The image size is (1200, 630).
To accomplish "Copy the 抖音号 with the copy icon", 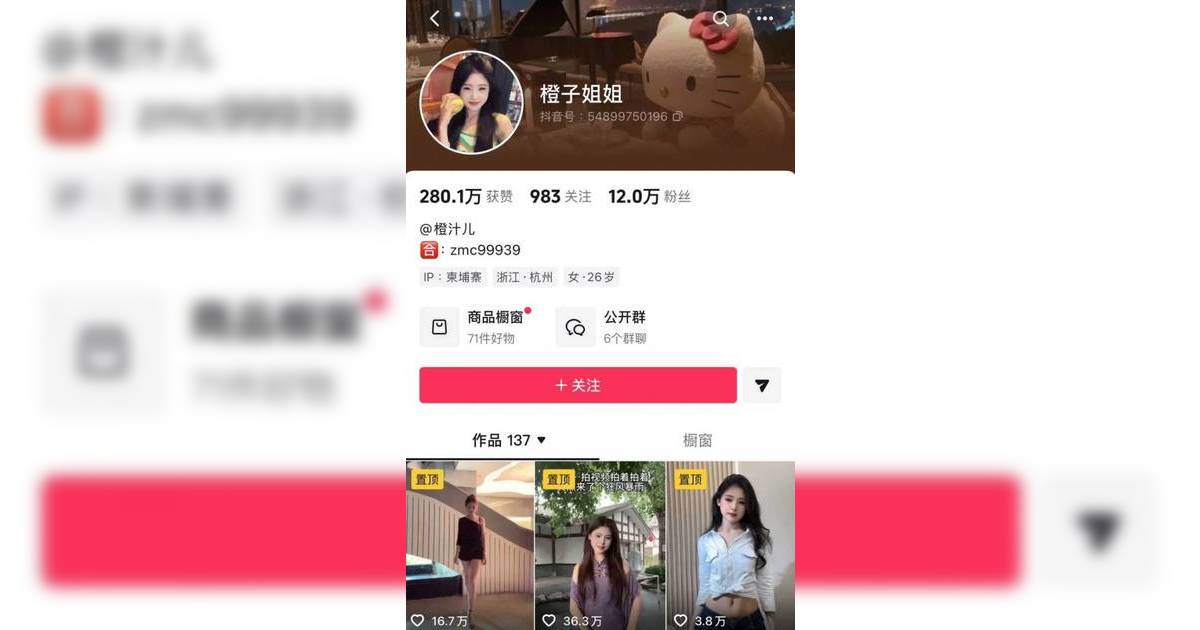I will click(678, 117).
